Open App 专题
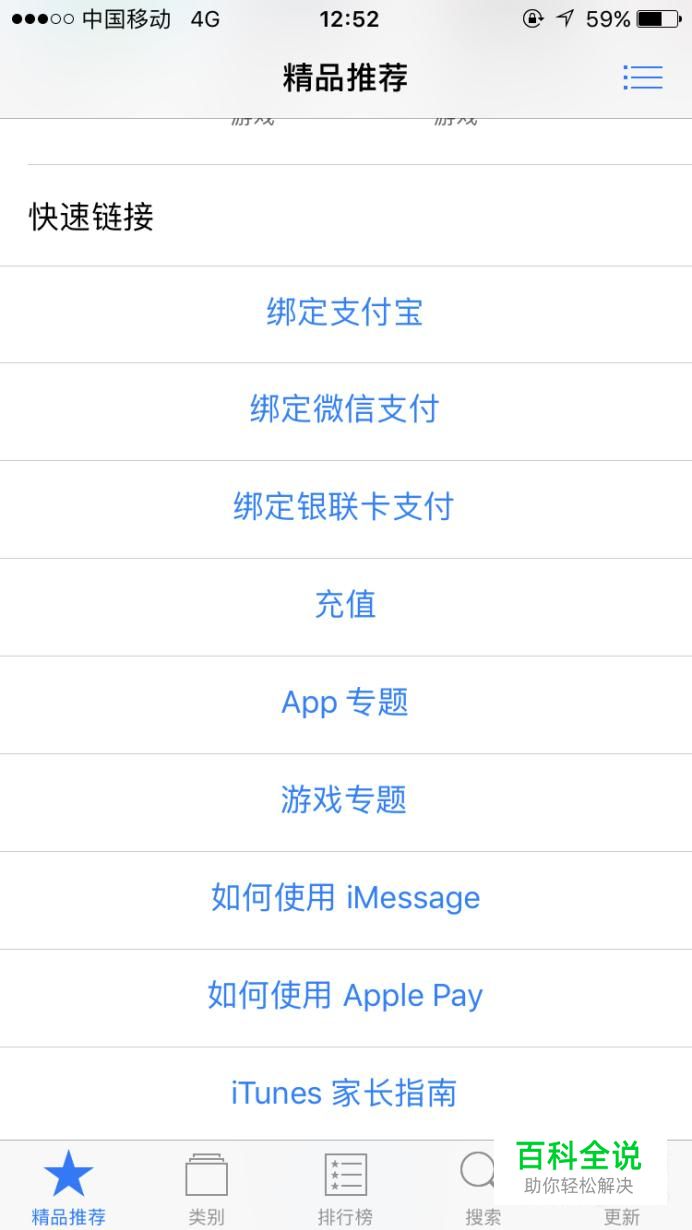 click(346, 705)
